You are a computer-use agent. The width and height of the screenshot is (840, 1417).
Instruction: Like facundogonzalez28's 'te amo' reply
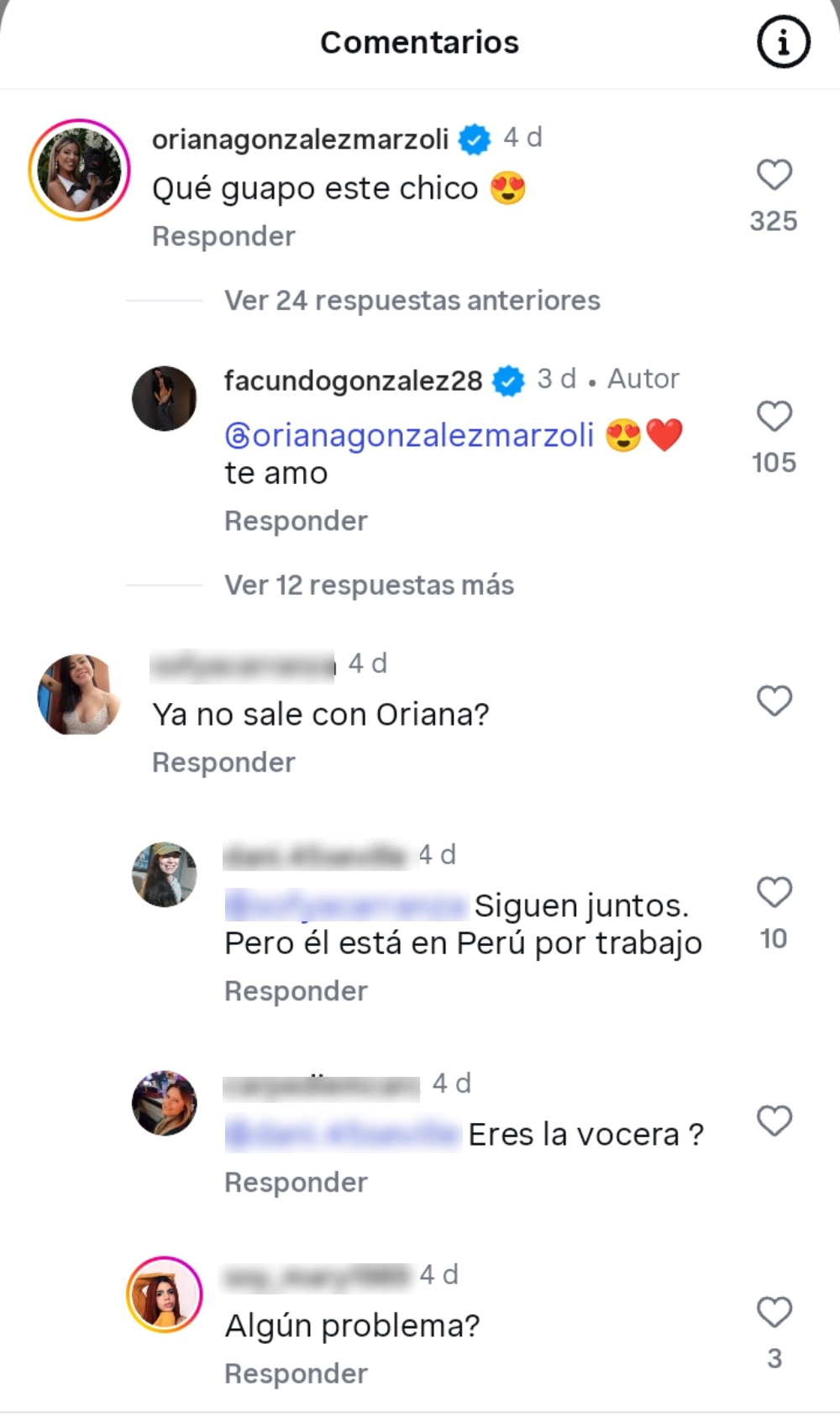click(x=774, y=416)
